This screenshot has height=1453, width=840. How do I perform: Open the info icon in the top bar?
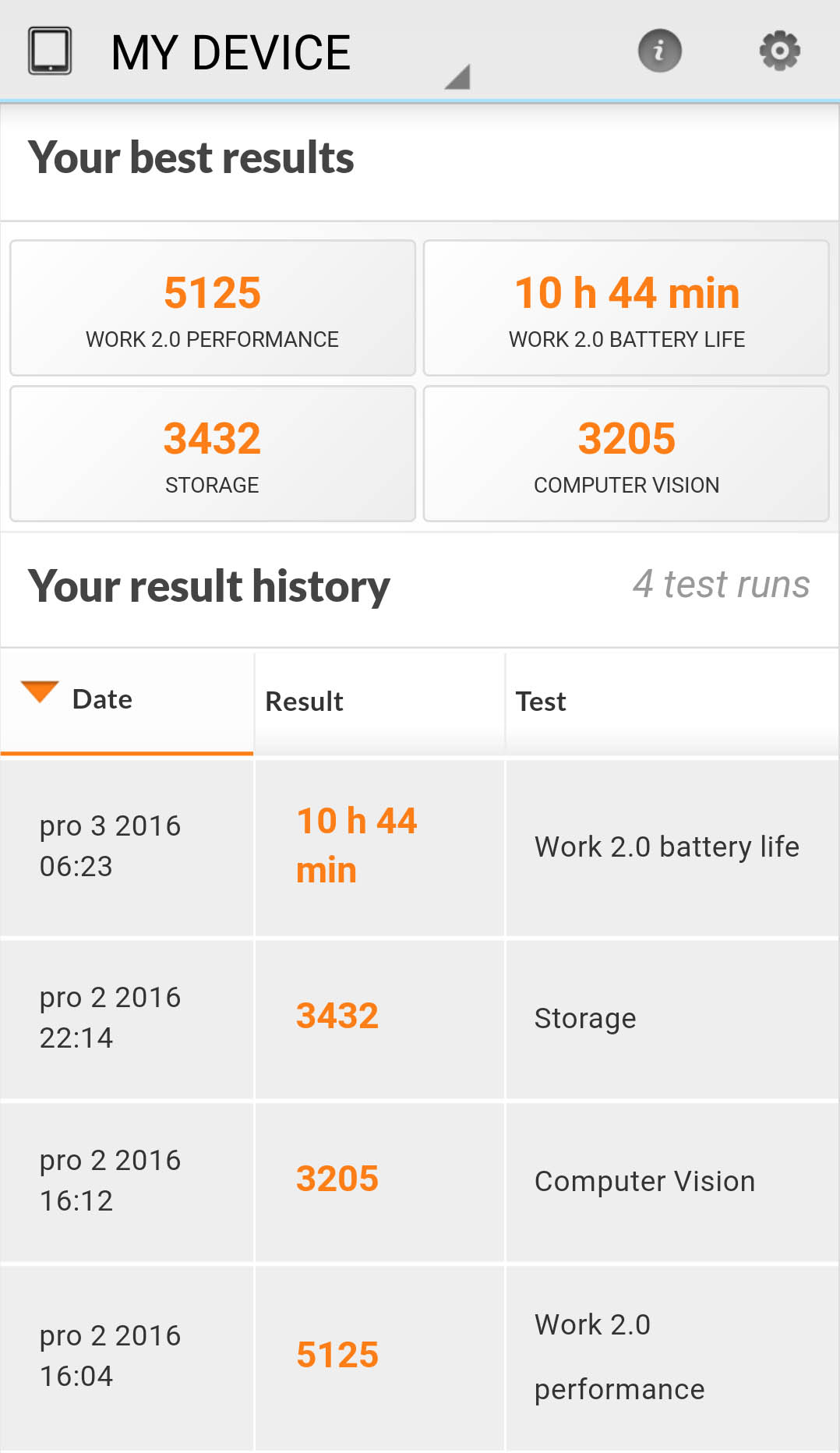659,51
